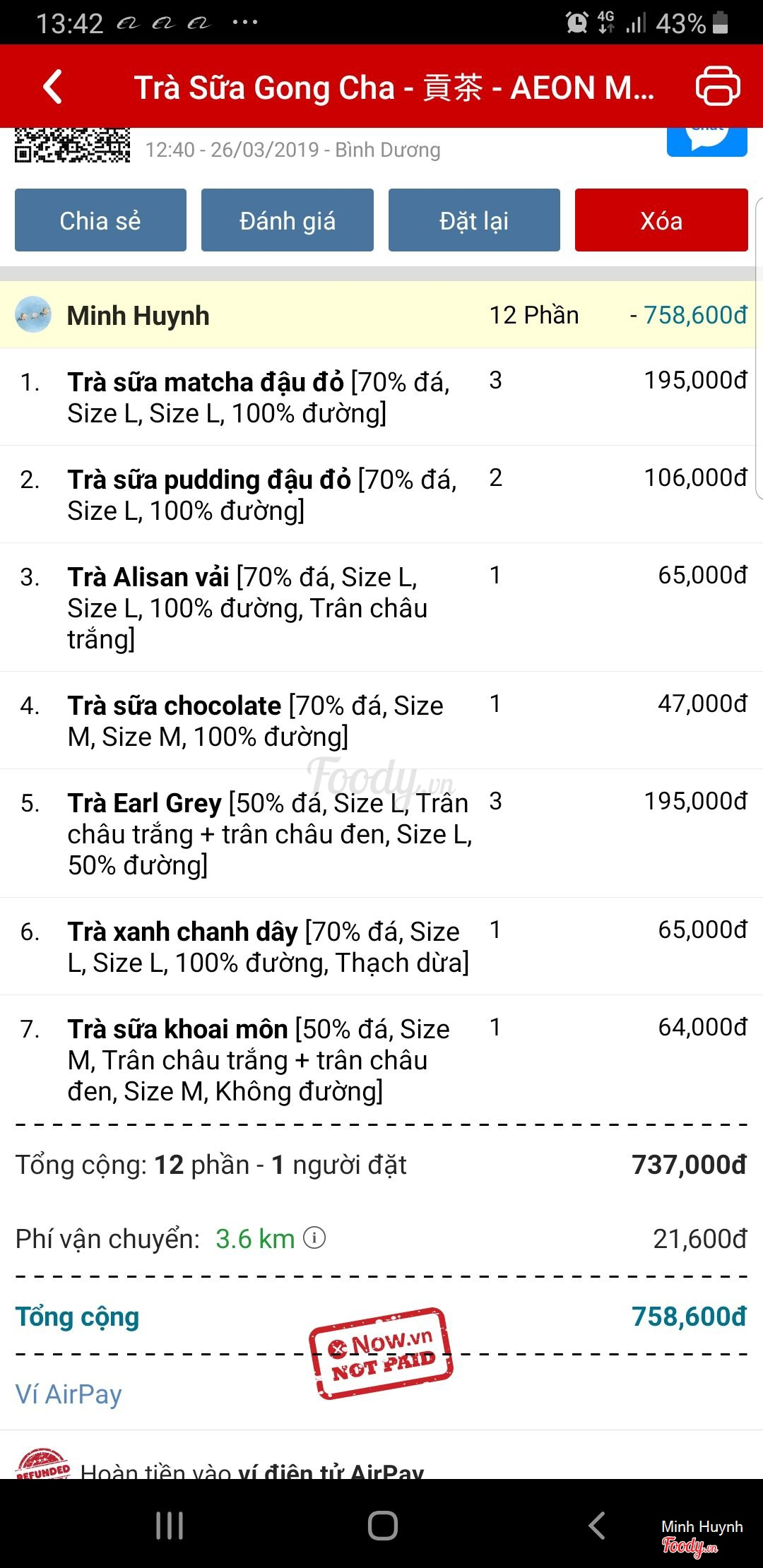Rate the order via Đánh giá
Image resolution: width=763 pixels, height=1568 pixels.
click(x=288, y=220)
